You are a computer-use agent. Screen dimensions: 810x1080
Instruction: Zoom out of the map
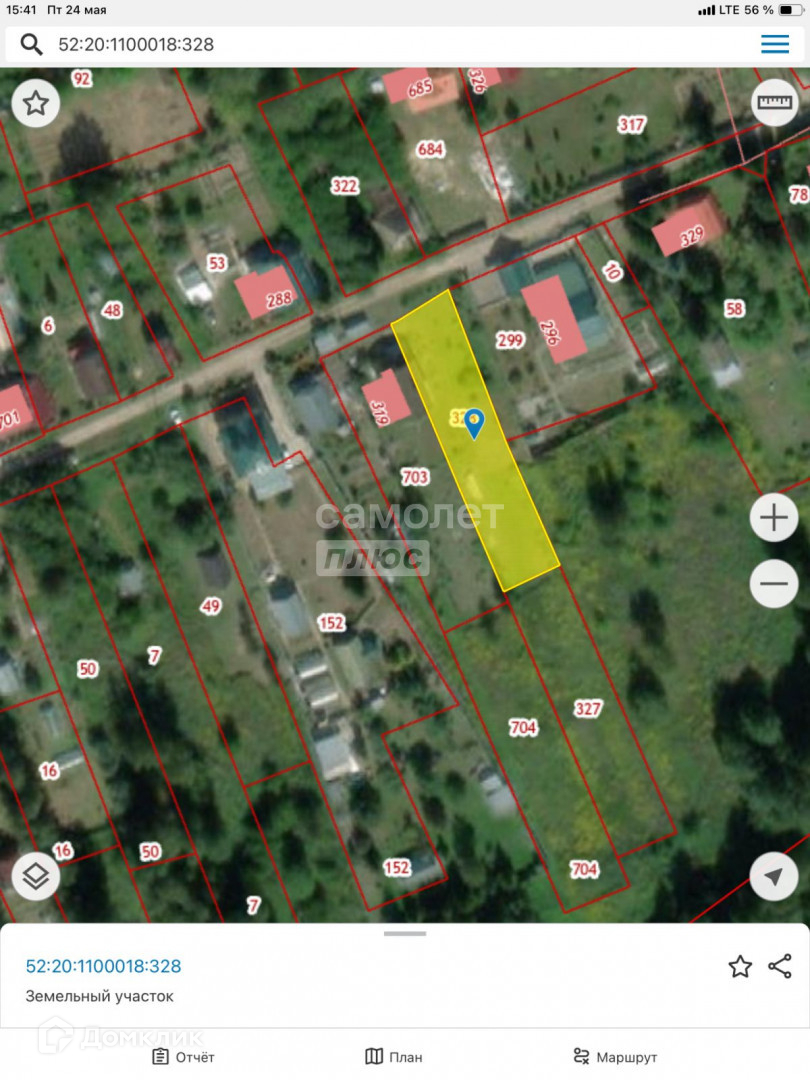coord(774,584)
